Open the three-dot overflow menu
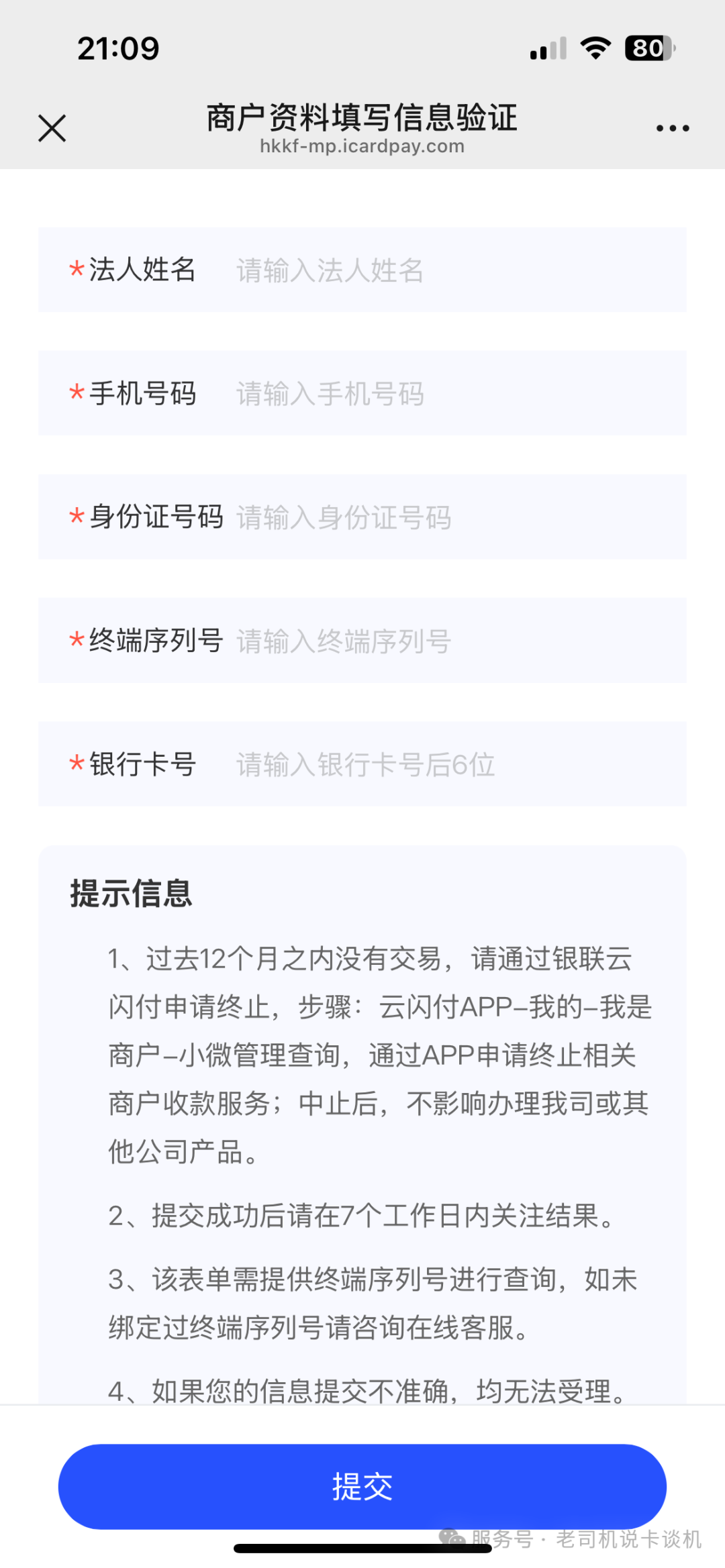 click(x=672, y=128)
